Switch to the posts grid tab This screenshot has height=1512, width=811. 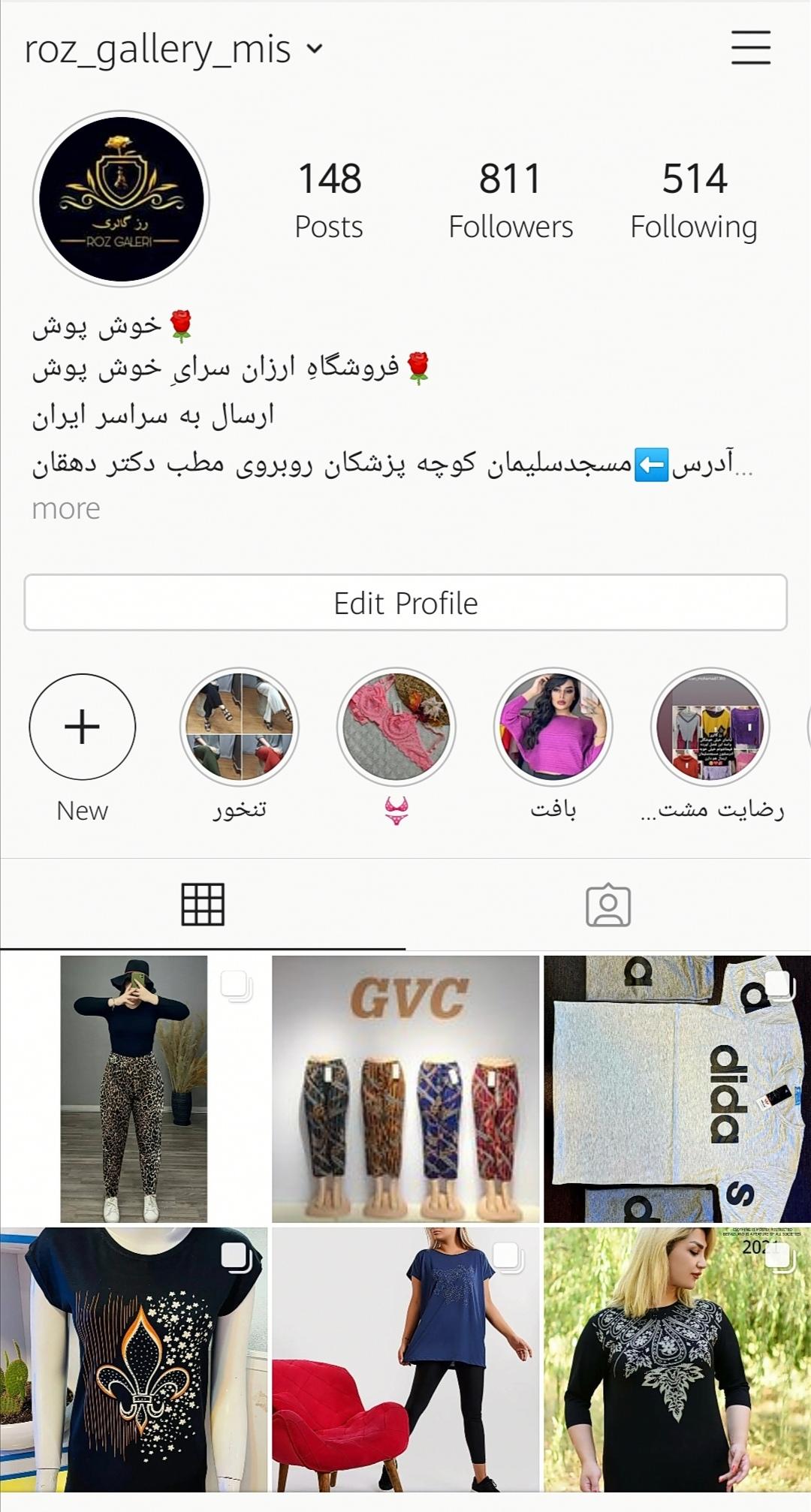coord(203,905)
